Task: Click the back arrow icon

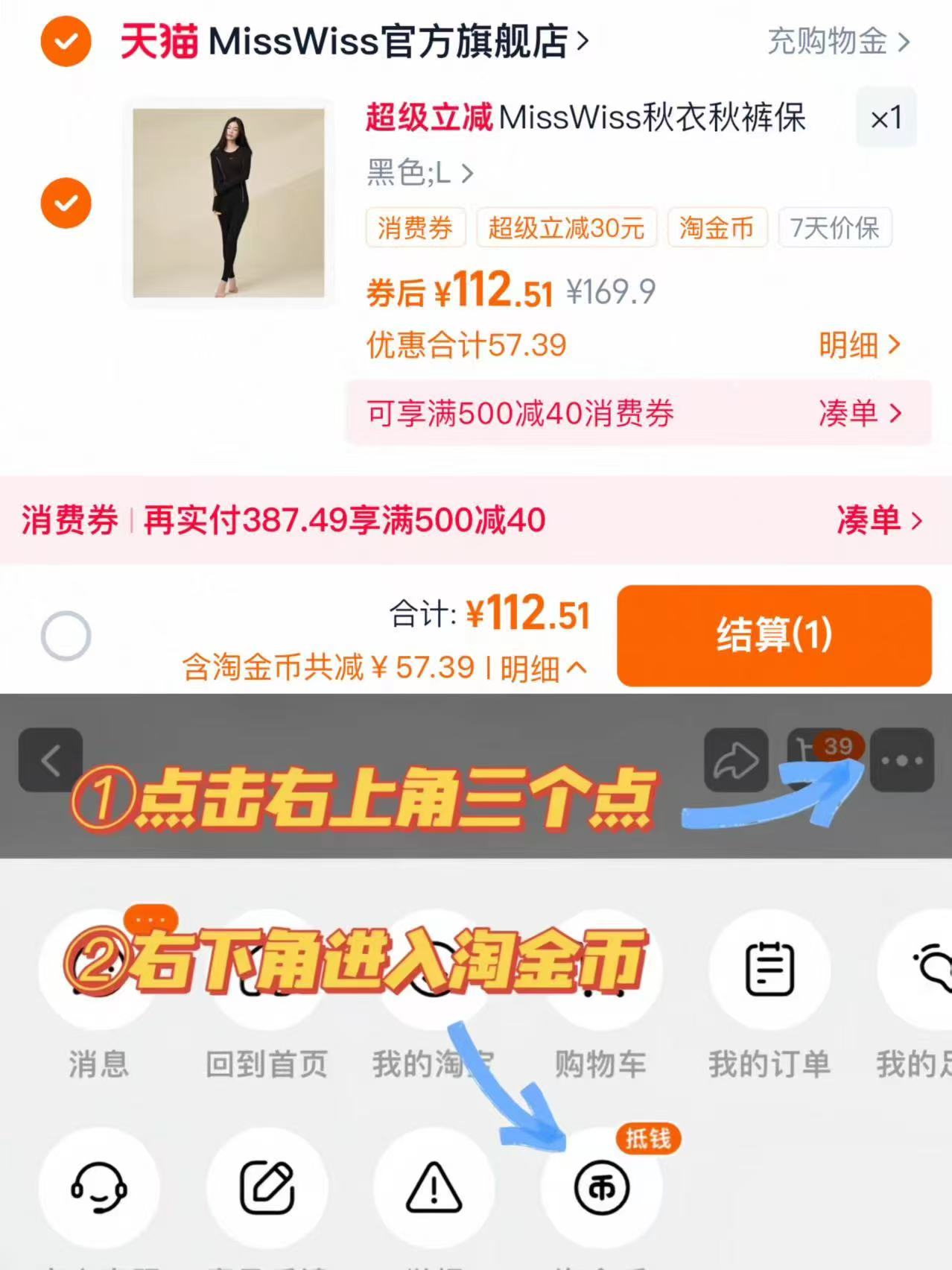Action: click(x=51, y=759)
